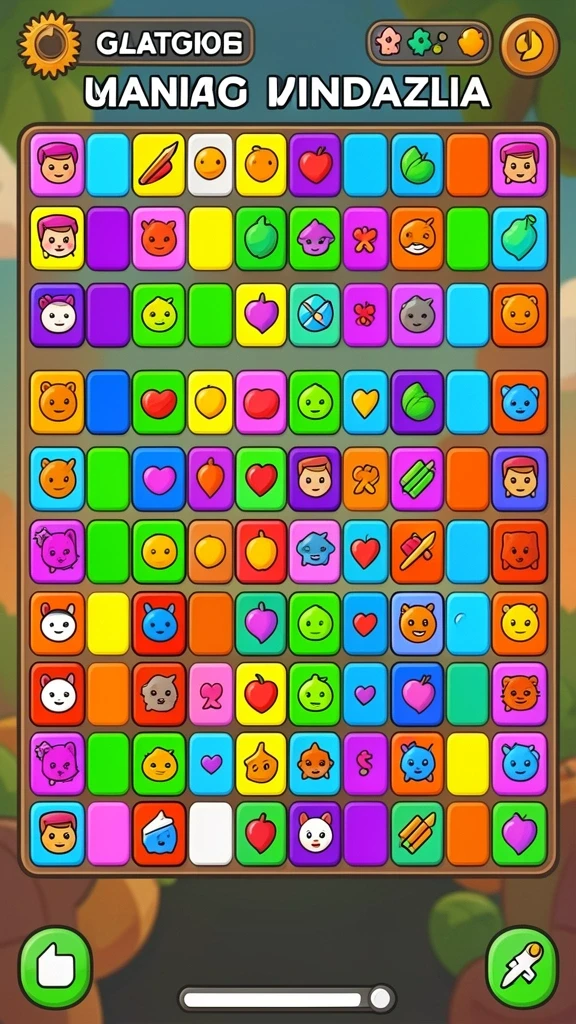Image resolution: width=576 pixels, height=1024 pixels.
Task: Tap the red tile with gray bear
Action: (x=159, y=694)
